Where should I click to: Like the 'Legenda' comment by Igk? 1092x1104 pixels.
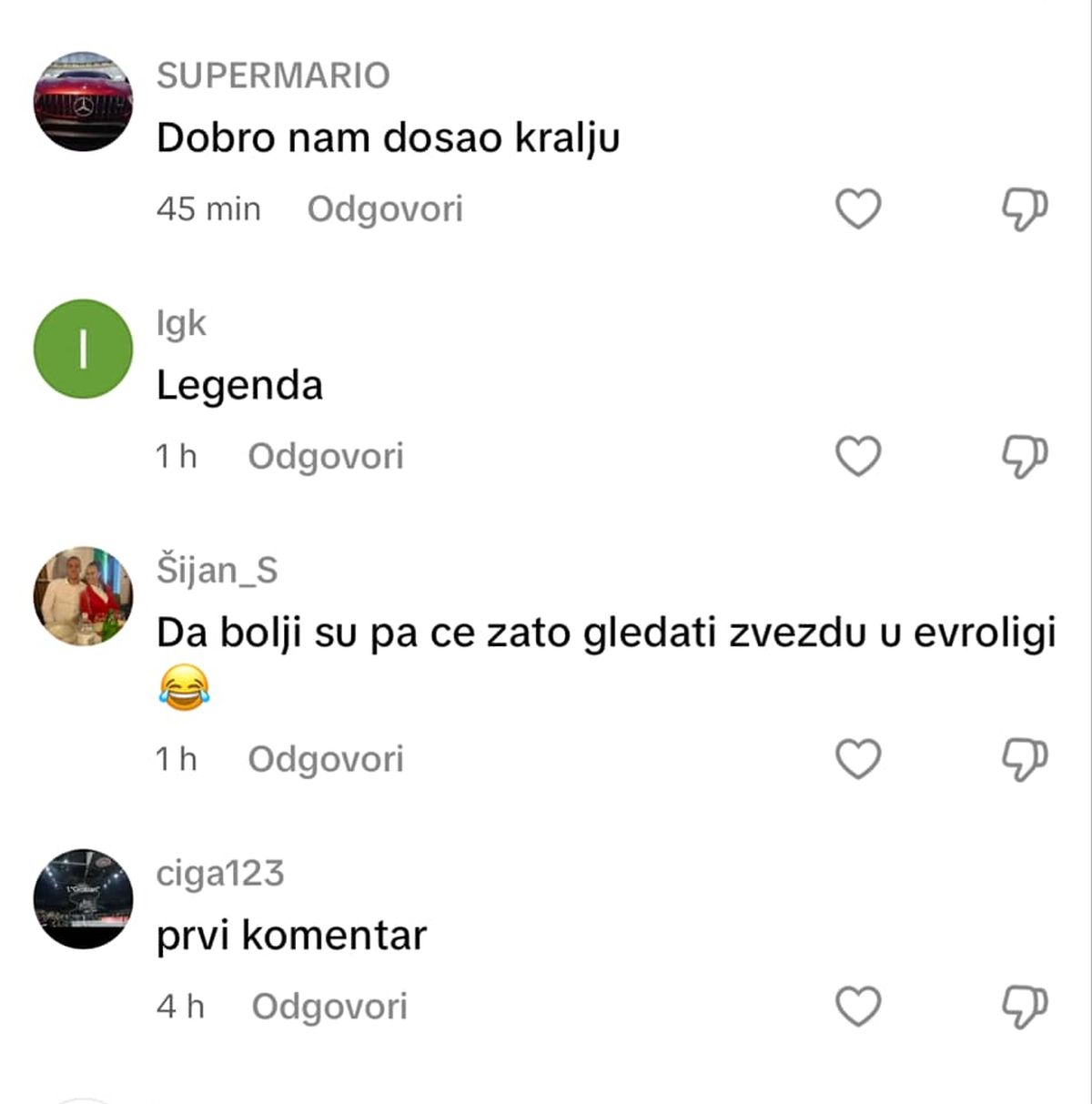tap(858, 456)
